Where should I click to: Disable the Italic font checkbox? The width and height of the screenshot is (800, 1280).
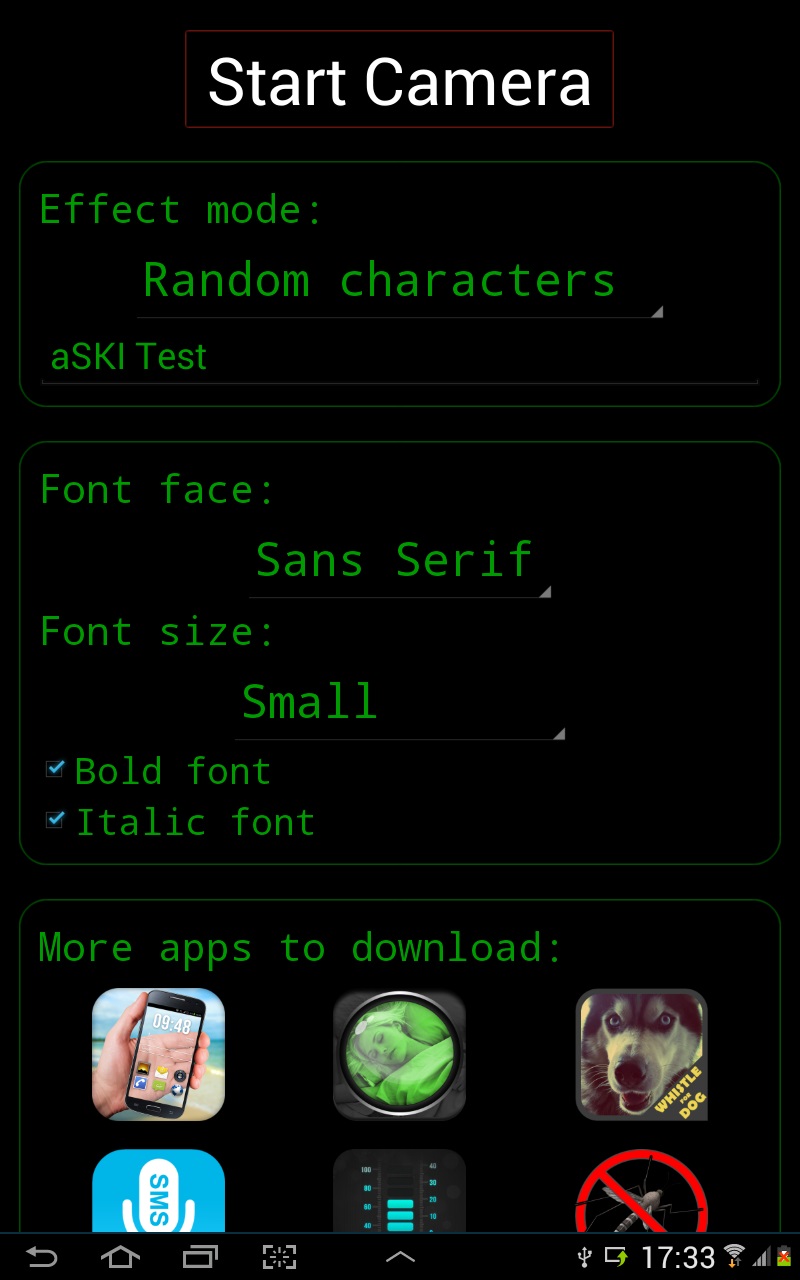click(56, 820)
